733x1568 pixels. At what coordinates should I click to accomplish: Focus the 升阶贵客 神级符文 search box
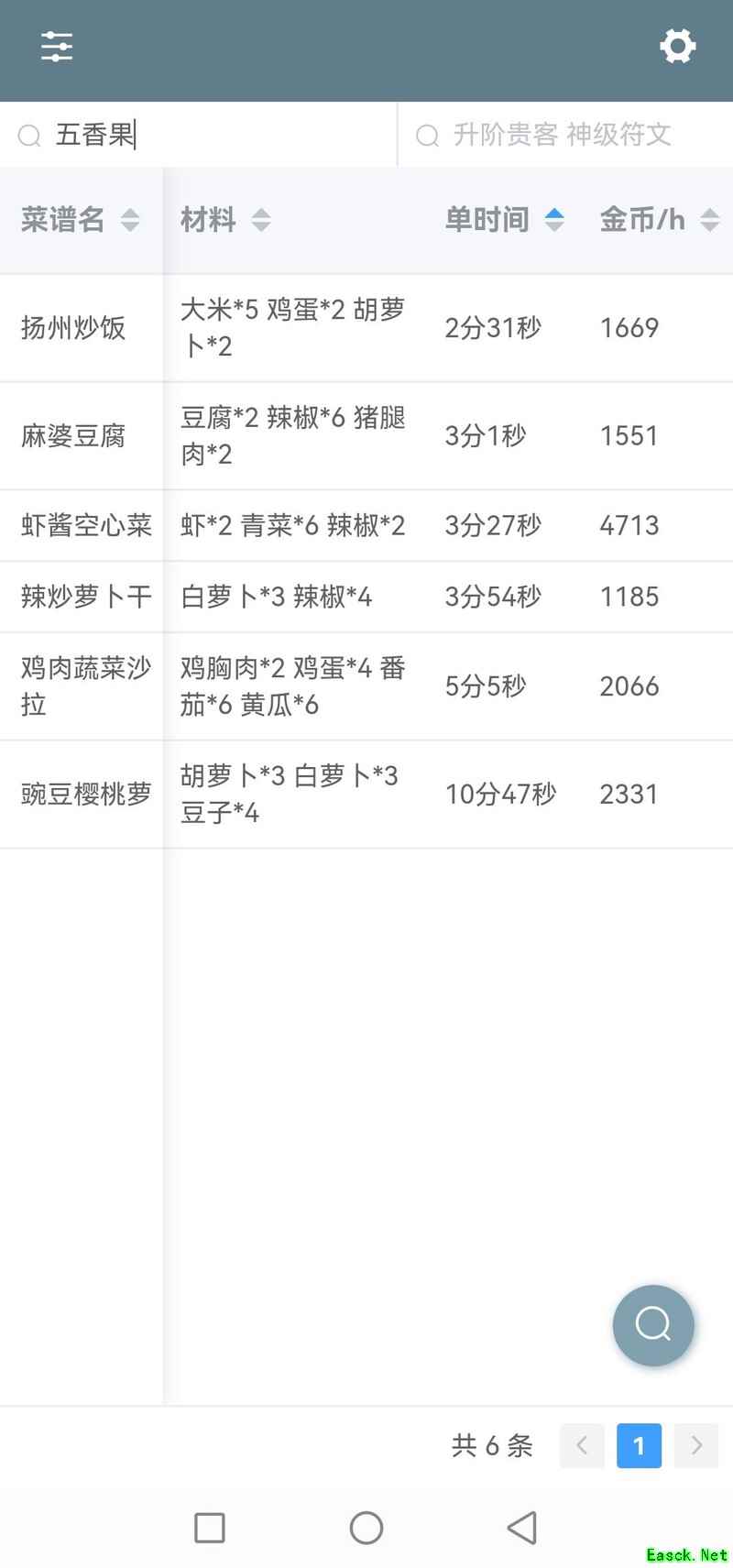pyautogui.click(x=563, y=135)
